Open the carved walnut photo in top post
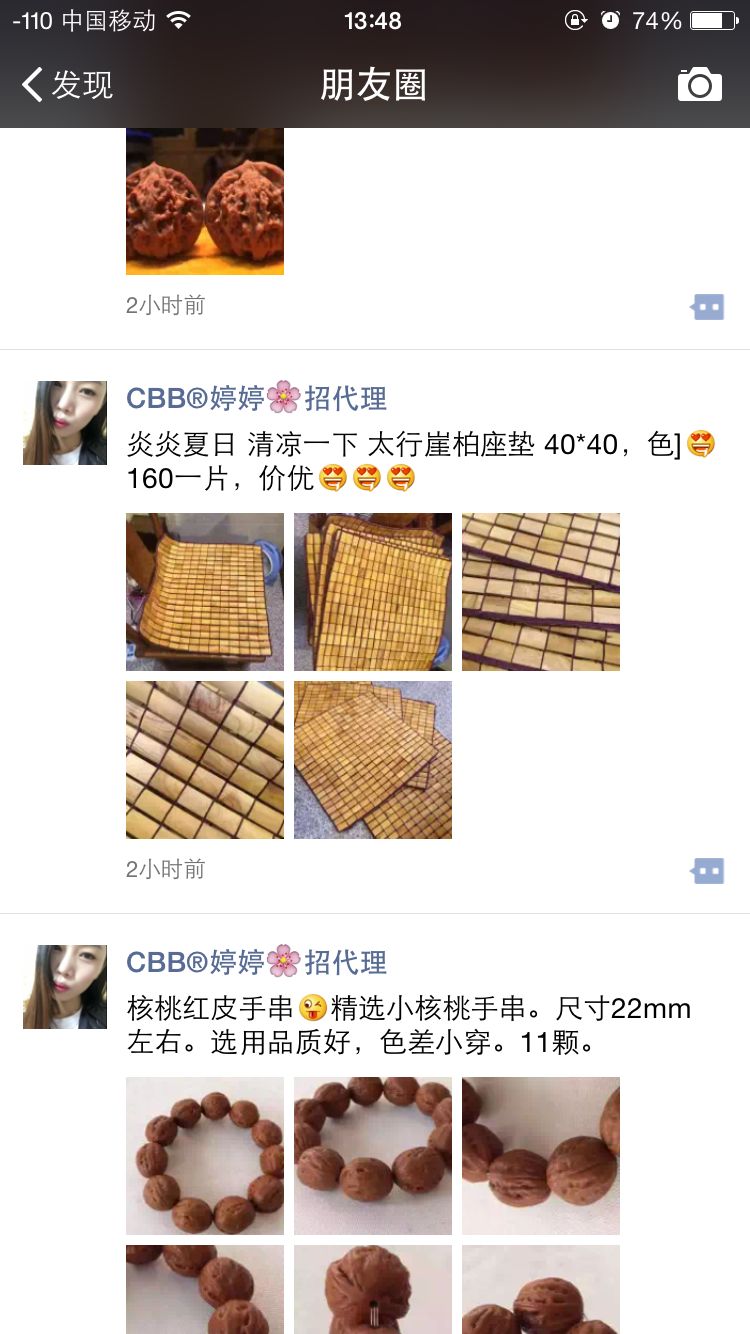The image size is (750, 1334). coord(205,201)
